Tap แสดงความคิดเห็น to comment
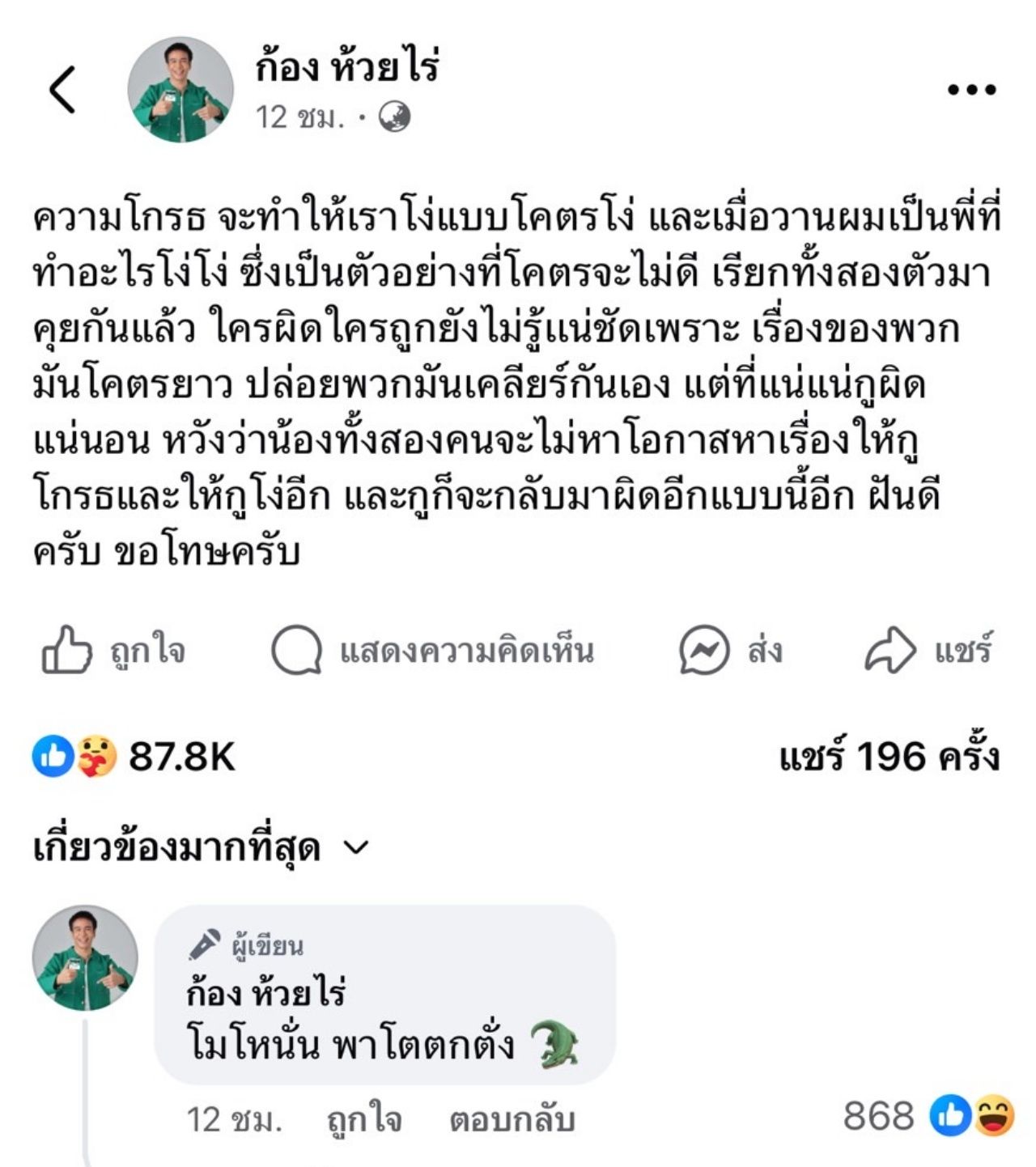The image size is (1036, 1167). pos(433,651)
